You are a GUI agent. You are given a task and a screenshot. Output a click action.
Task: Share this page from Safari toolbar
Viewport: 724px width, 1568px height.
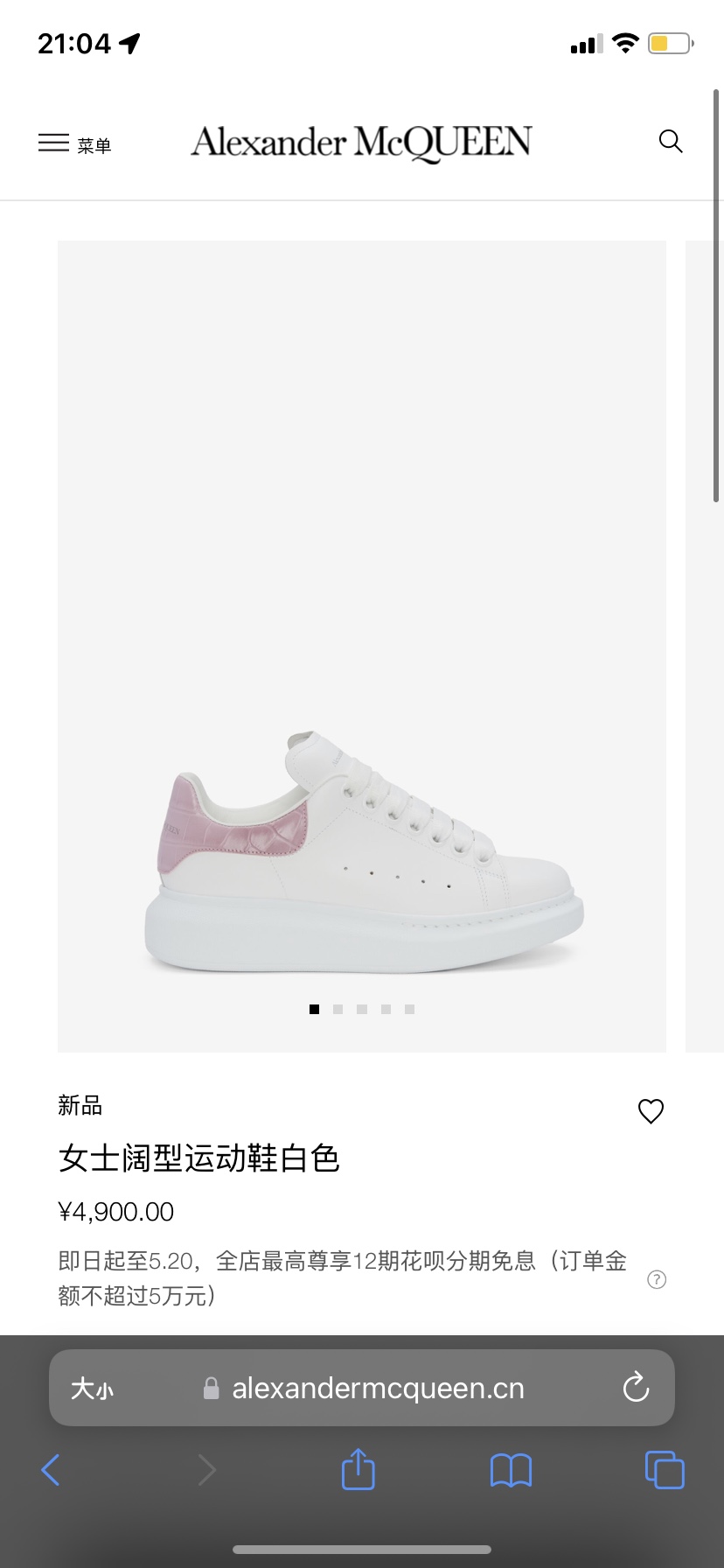pyautogui.click(x=358, y=1470)
